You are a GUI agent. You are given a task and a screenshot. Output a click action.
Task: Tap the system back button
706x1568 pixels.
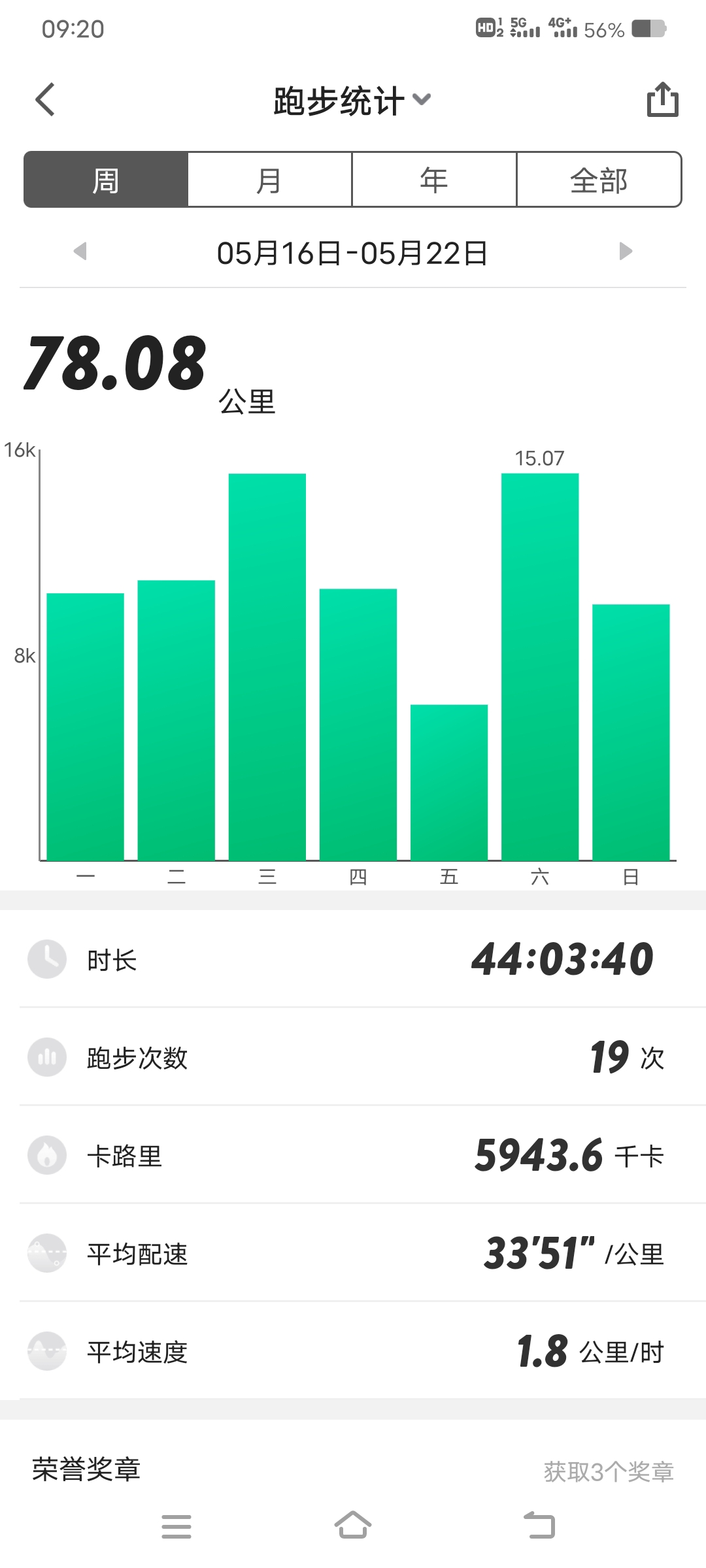(539, 1526)
